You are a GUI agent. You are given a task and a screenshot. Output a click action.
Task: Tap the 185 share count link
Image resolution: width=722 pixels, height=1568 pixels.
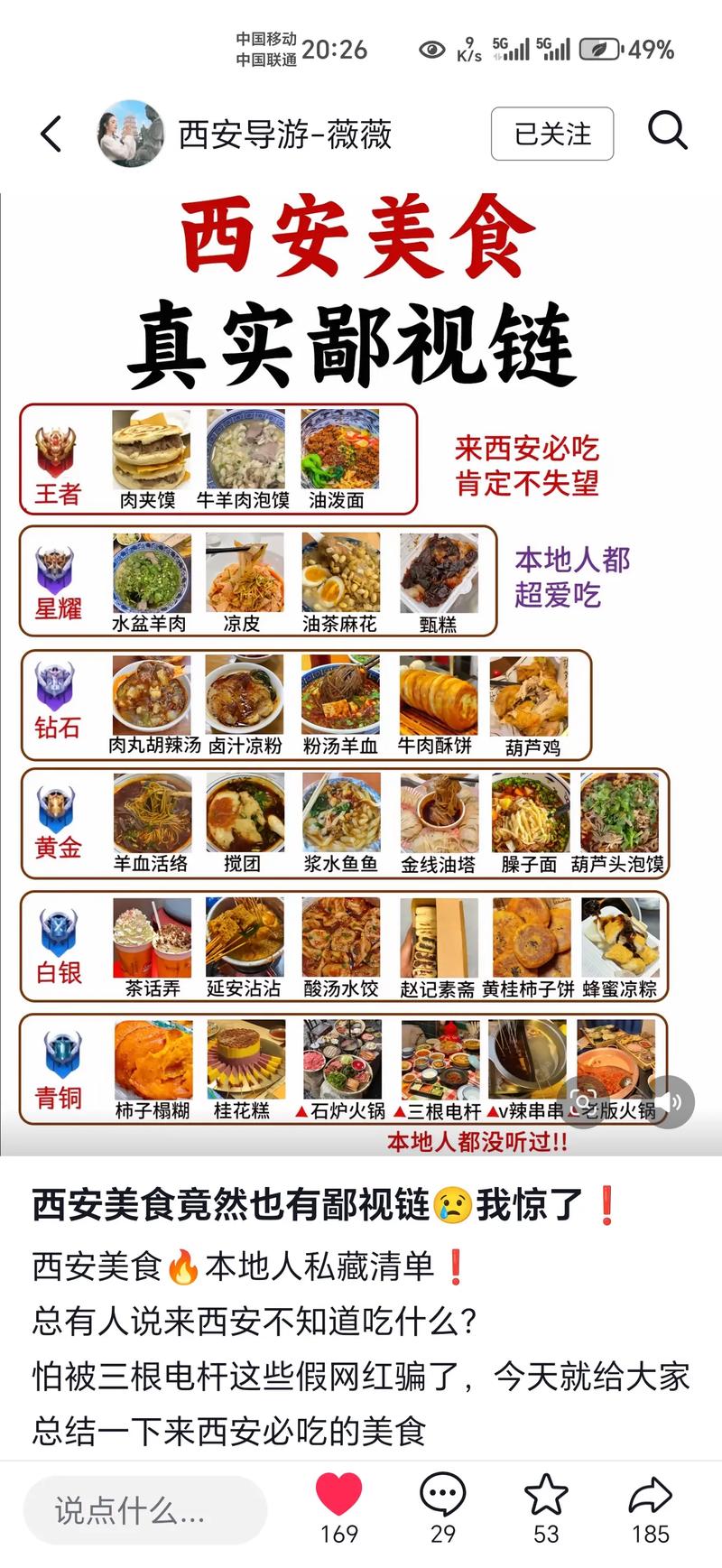[648, 1532]
